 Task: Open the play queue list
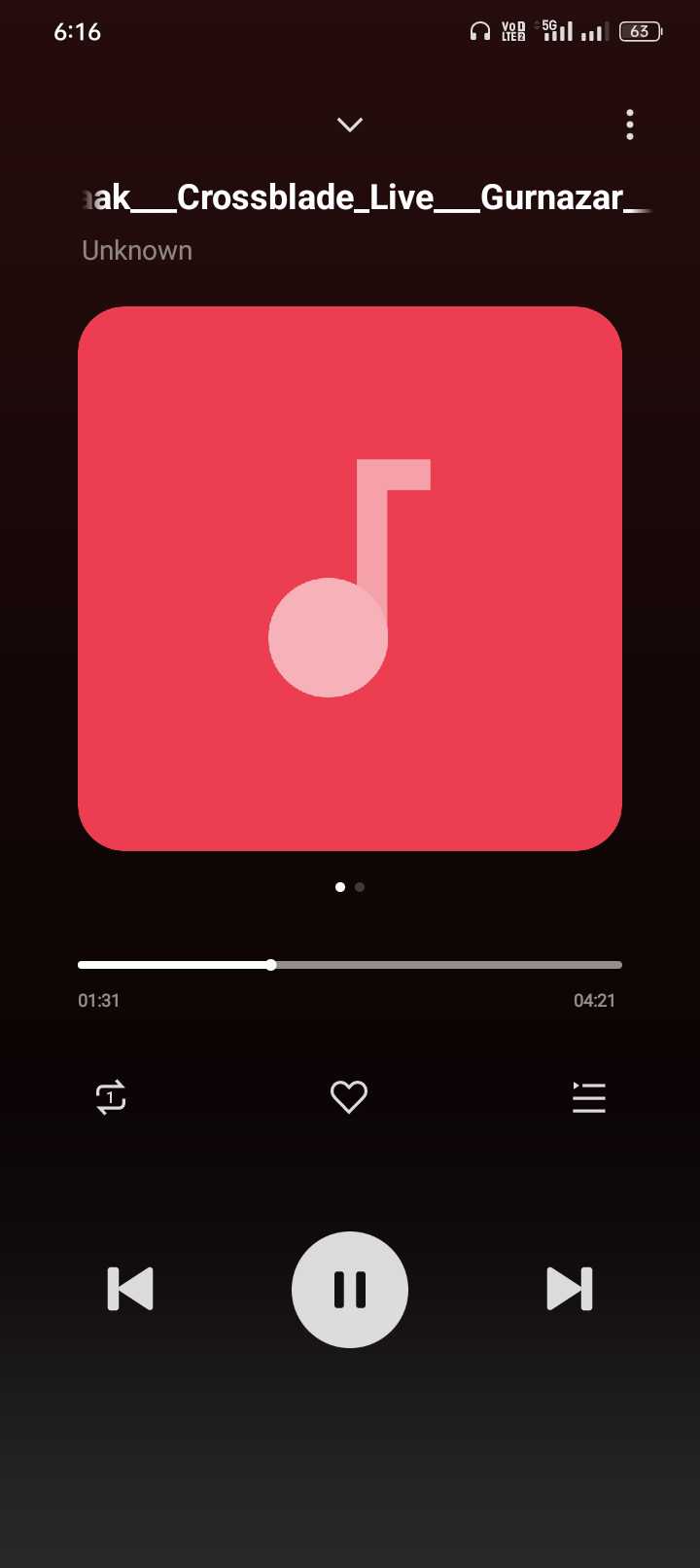[589, 1097]
